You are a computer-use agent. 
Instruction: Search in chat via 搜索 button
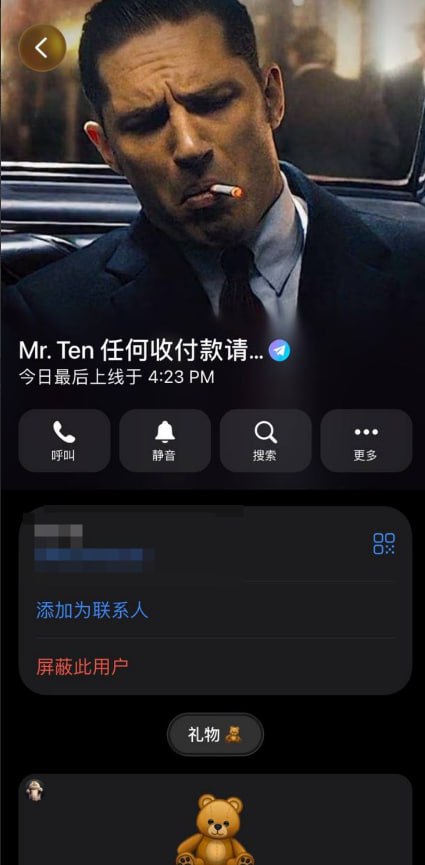click(265, 440)
